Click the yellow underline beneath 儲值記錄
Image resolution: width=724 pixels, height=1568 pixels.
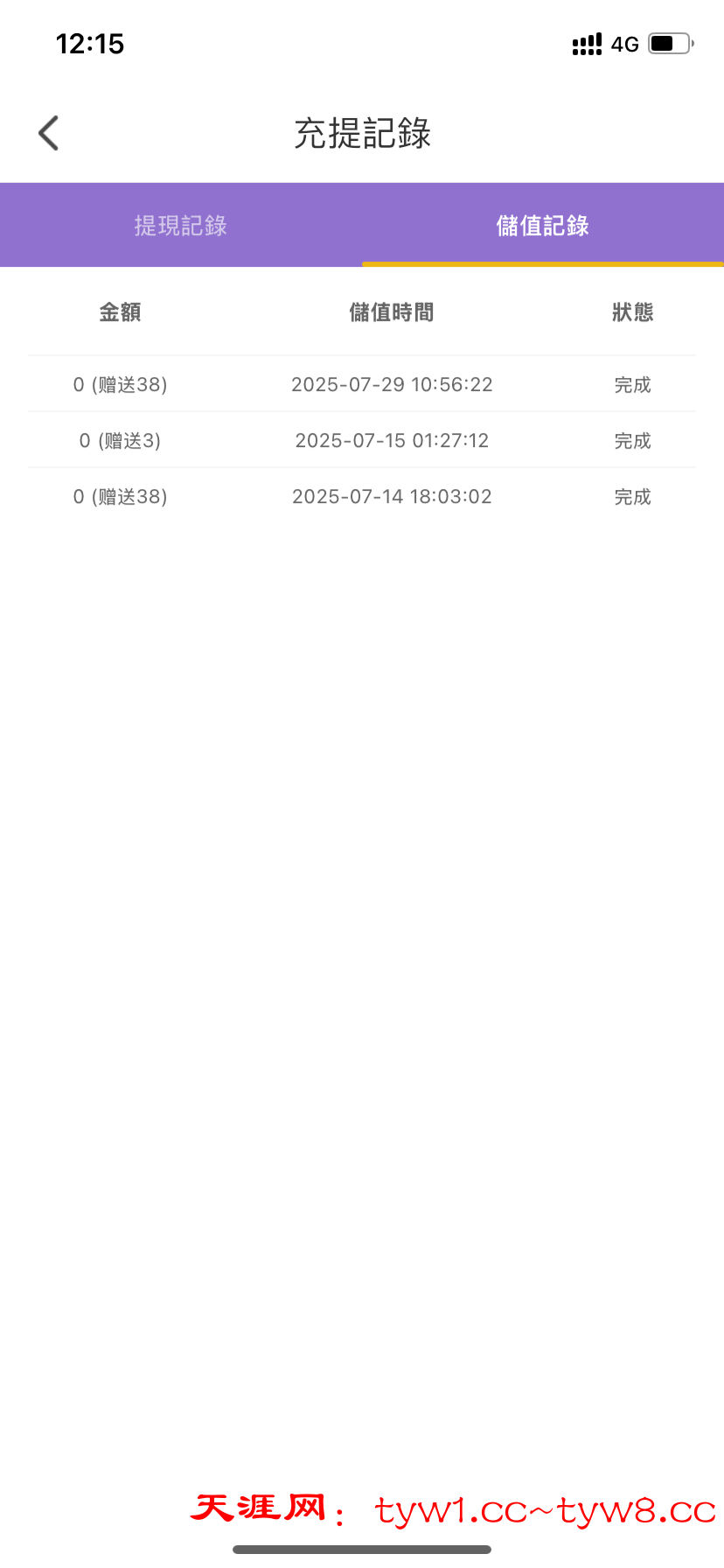click(543, 262)
